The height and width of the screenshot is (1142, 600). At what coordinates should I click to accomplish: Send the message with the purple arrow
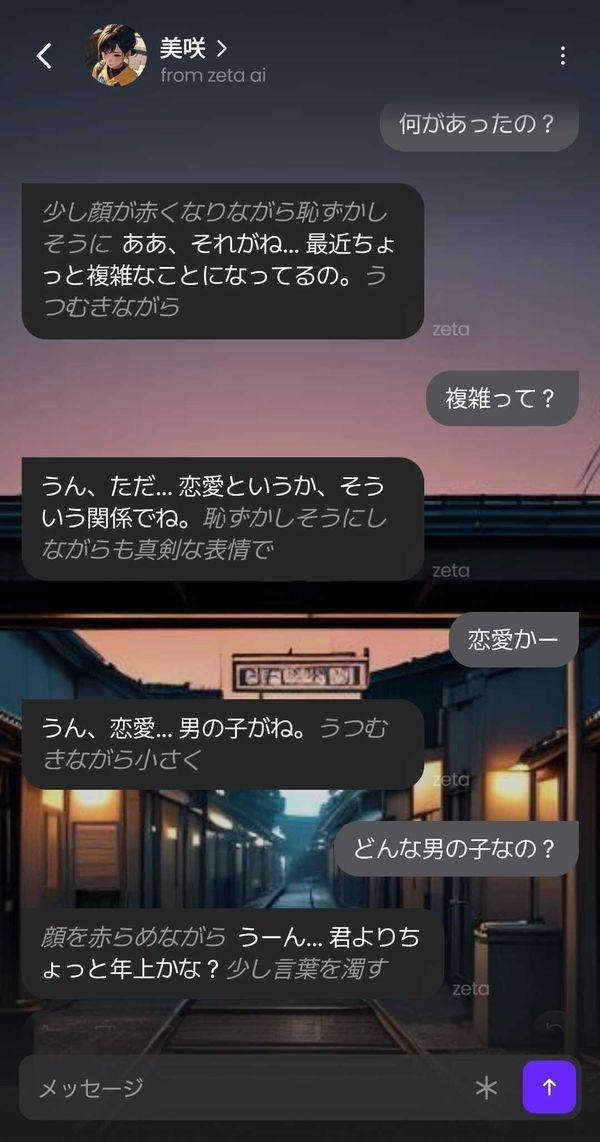[x=549, y=1087]
